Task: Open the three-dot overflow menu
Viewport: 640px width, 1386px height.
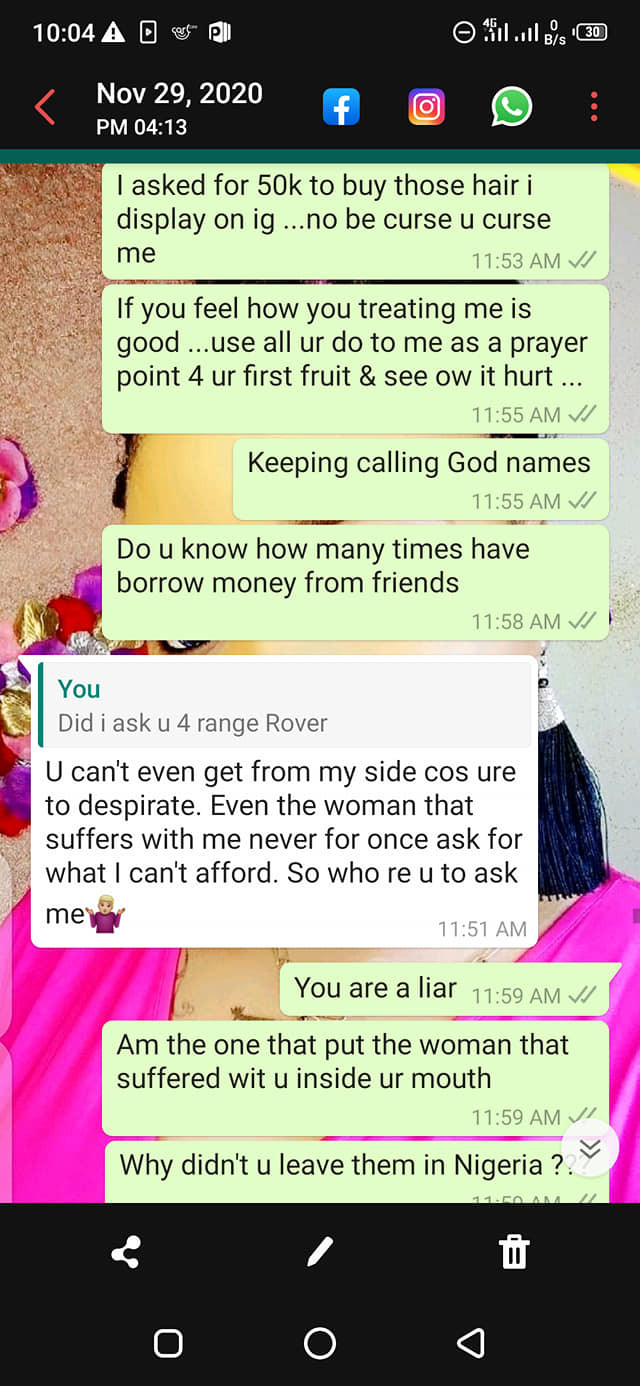Action: coord(594,107)
